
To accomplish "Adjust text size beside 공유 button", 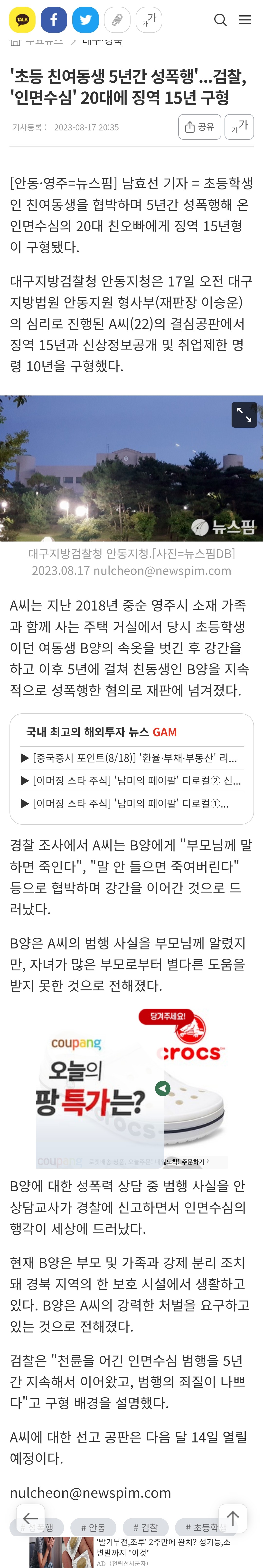I will [239, 127].
